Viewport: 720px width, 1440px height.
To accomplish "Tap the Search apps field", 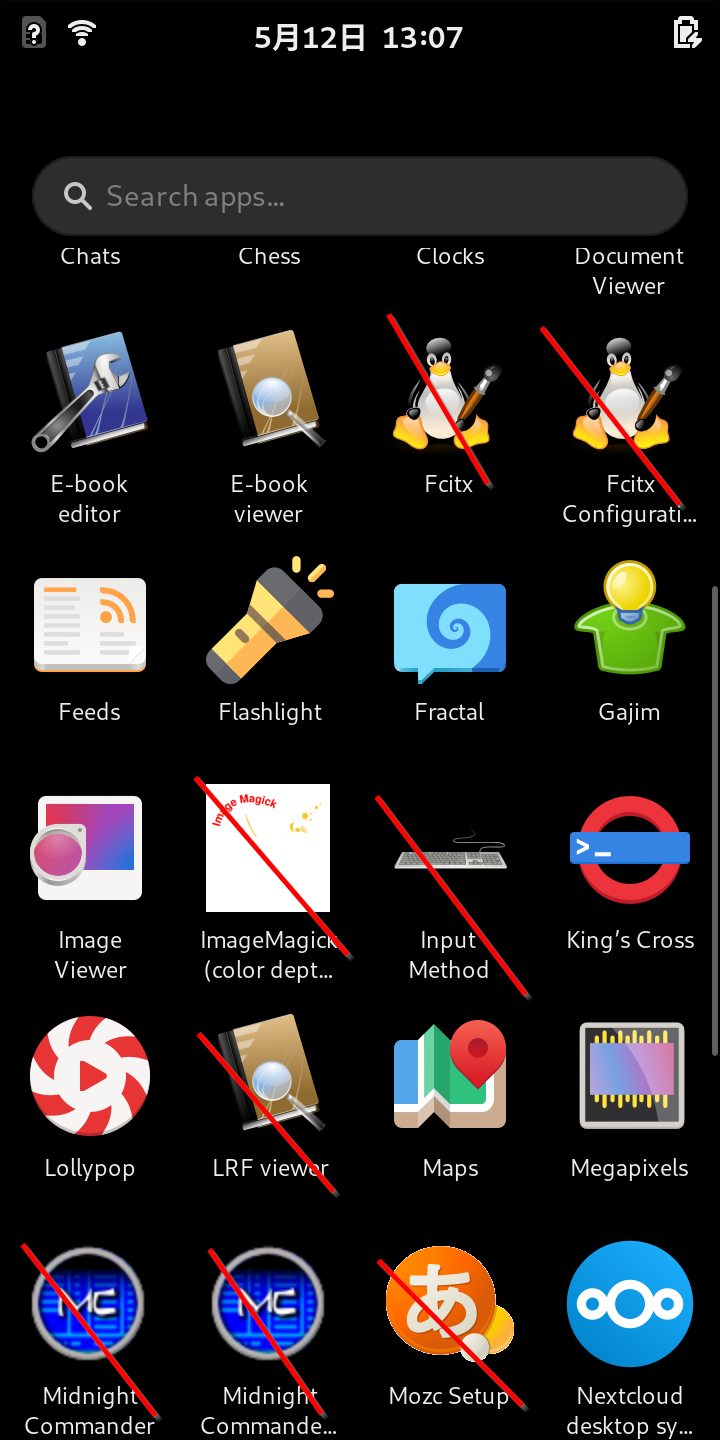I will [x=360, y=196].
